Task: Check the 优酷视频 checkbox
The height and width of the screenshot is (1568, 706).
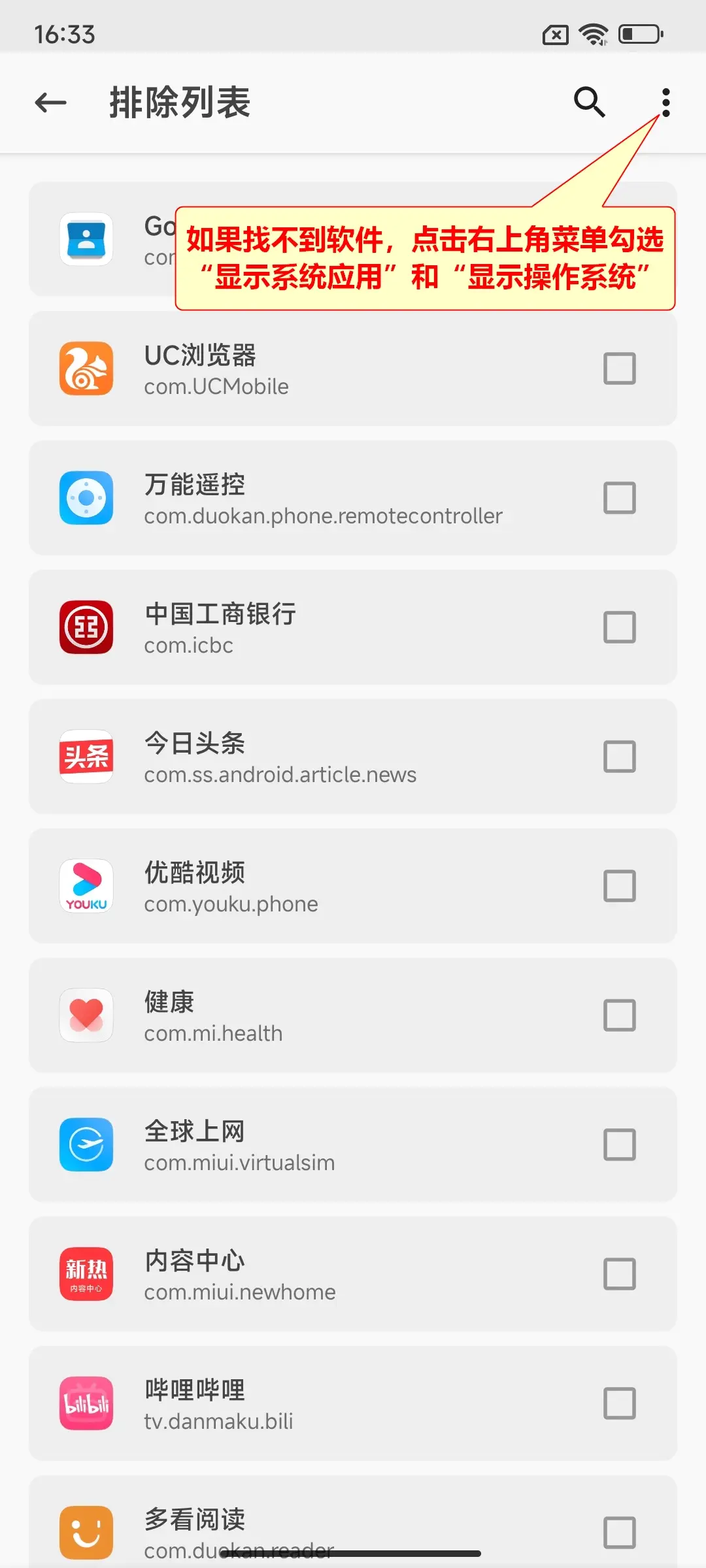Action: [620, 886]
